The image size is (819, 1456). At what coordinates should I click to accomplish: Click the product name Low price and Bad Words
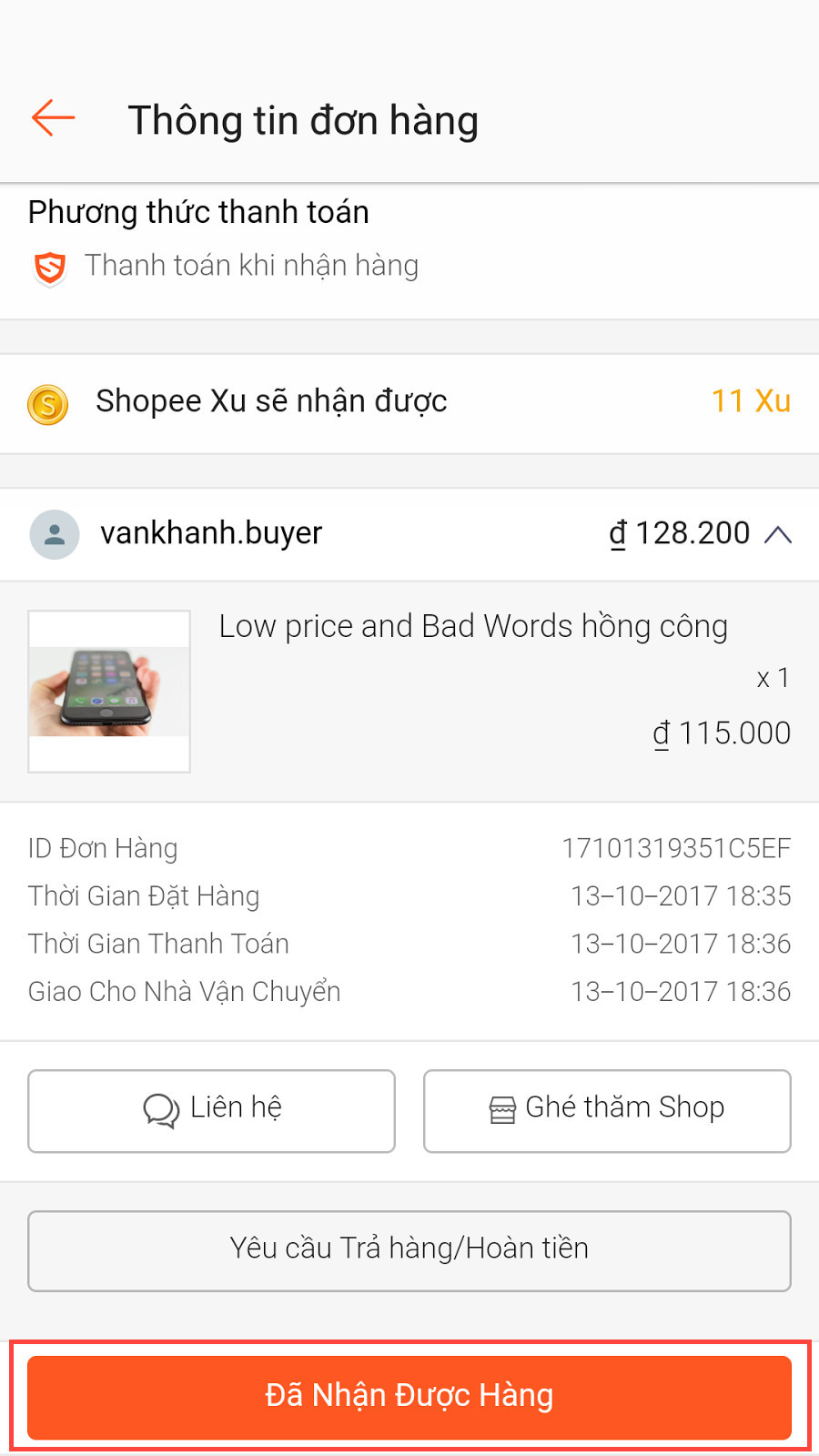[x=472, y=626]
